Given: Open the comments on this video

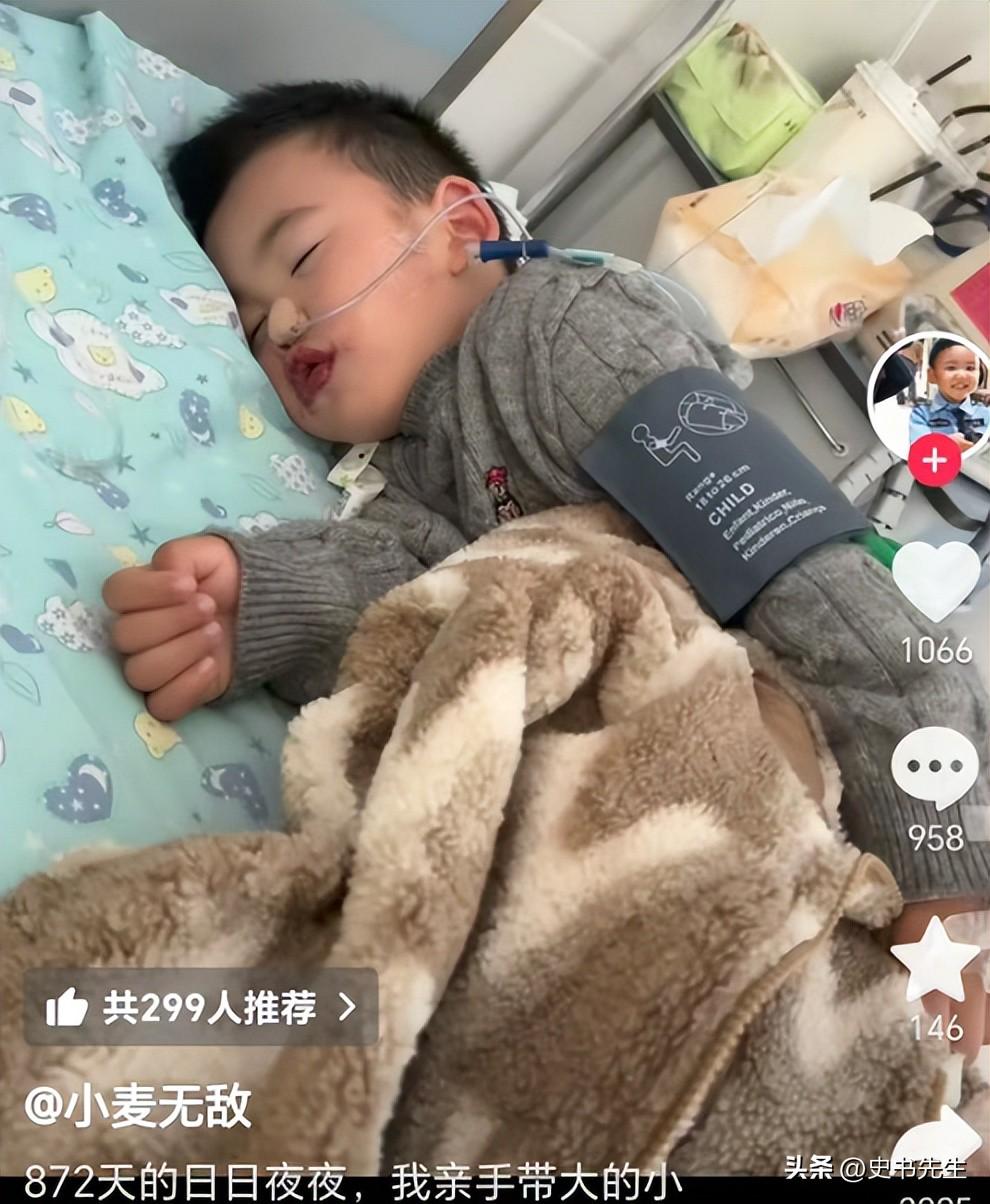Looking at the screenshot, I should click(x=935, y=769).
